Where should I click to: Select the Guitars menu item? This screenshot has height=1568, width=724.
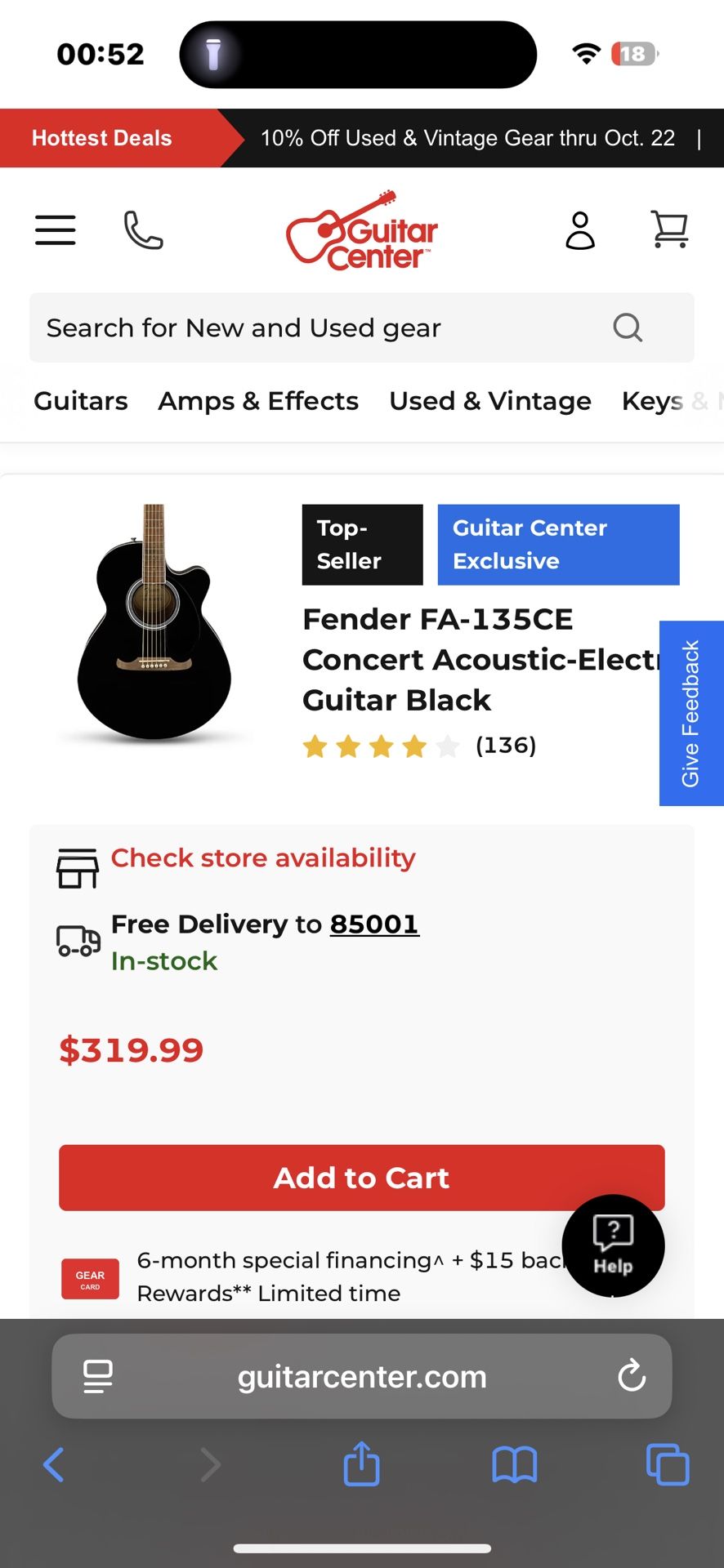[80, 401]
